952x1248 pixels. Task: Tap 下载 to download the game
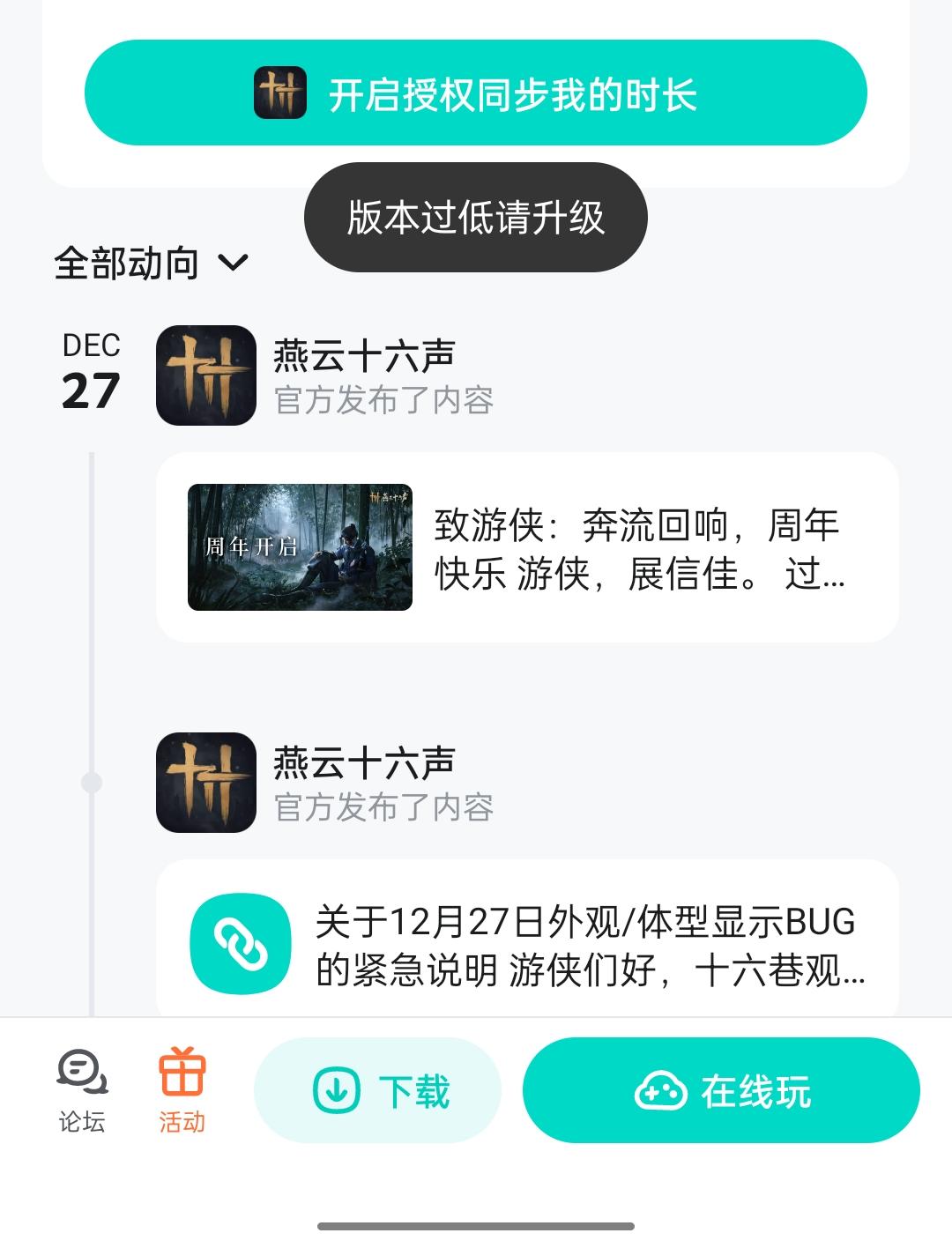(377, 1090)
